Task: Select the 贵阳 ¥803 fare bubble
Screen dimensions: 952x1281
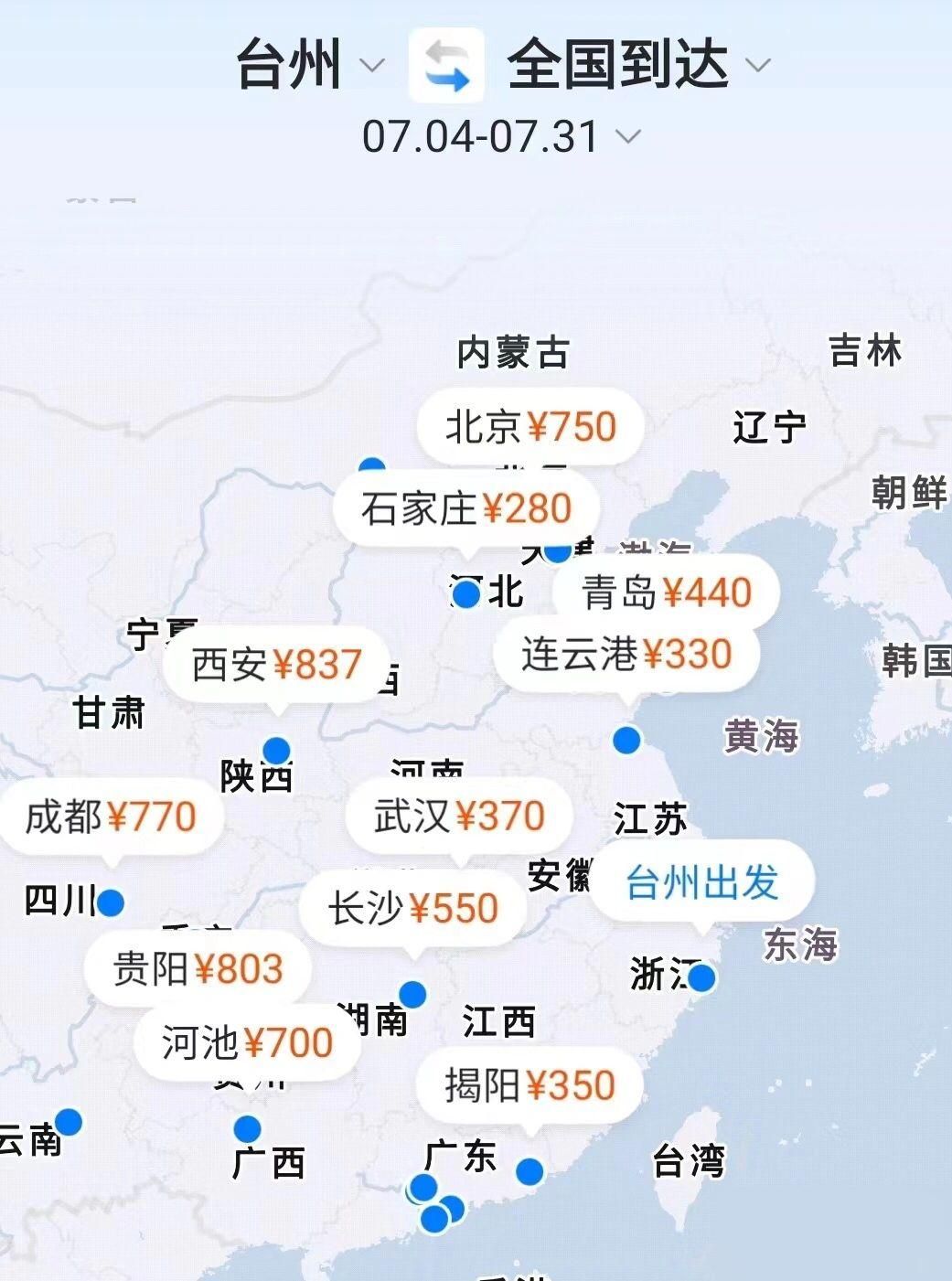Action: pyautogui.click(x=198, y=969)
